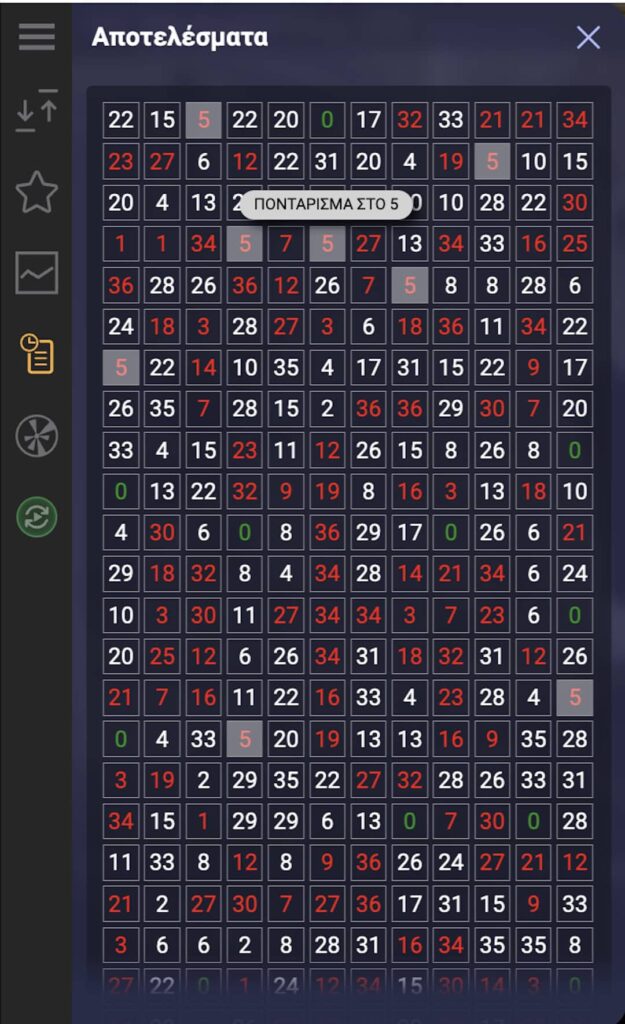
Task: Open the sort arrows panel
Action: coord(37,112)
